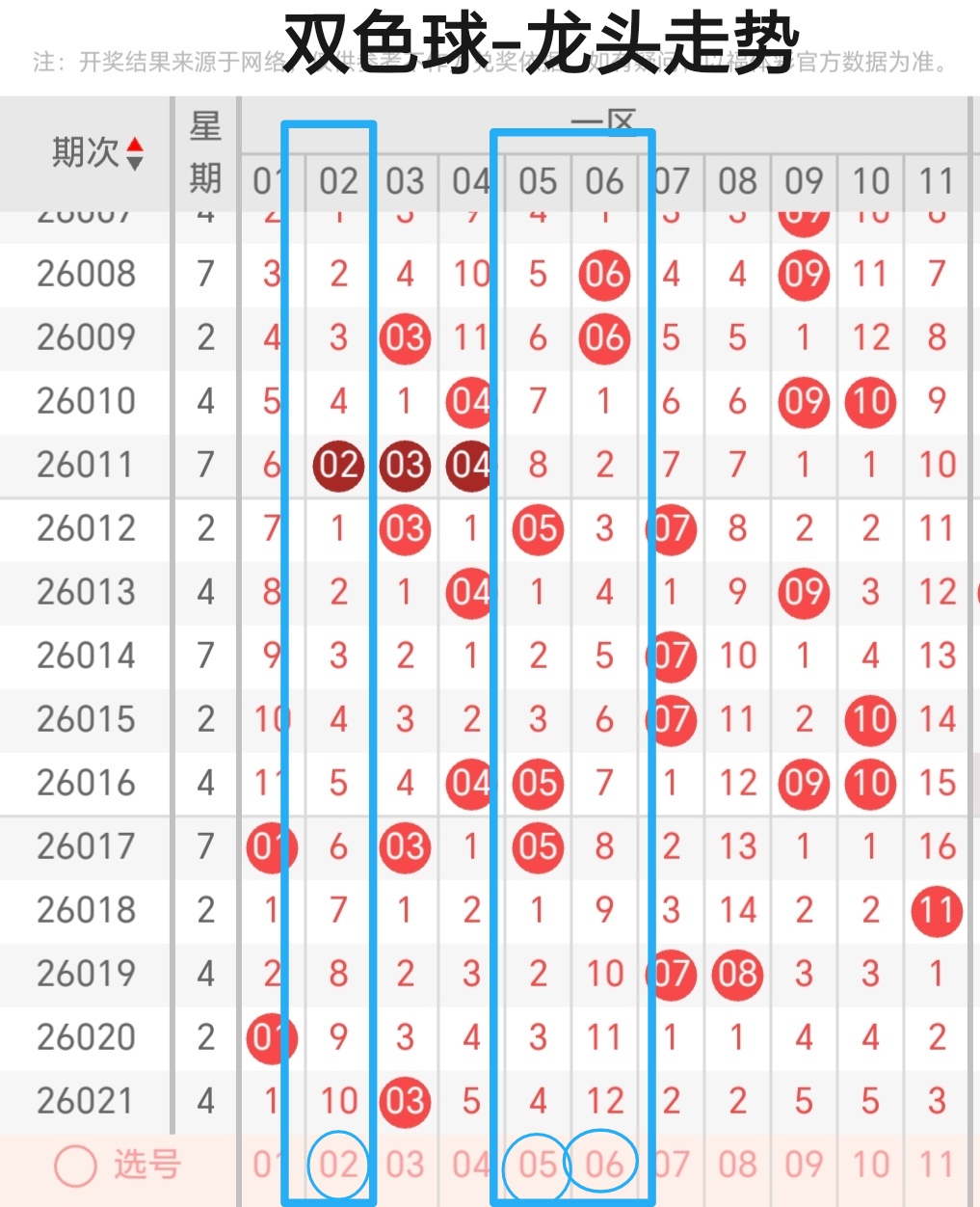
Task: Click the dark red ball 02 in row 26011
Action: [337, 465]
